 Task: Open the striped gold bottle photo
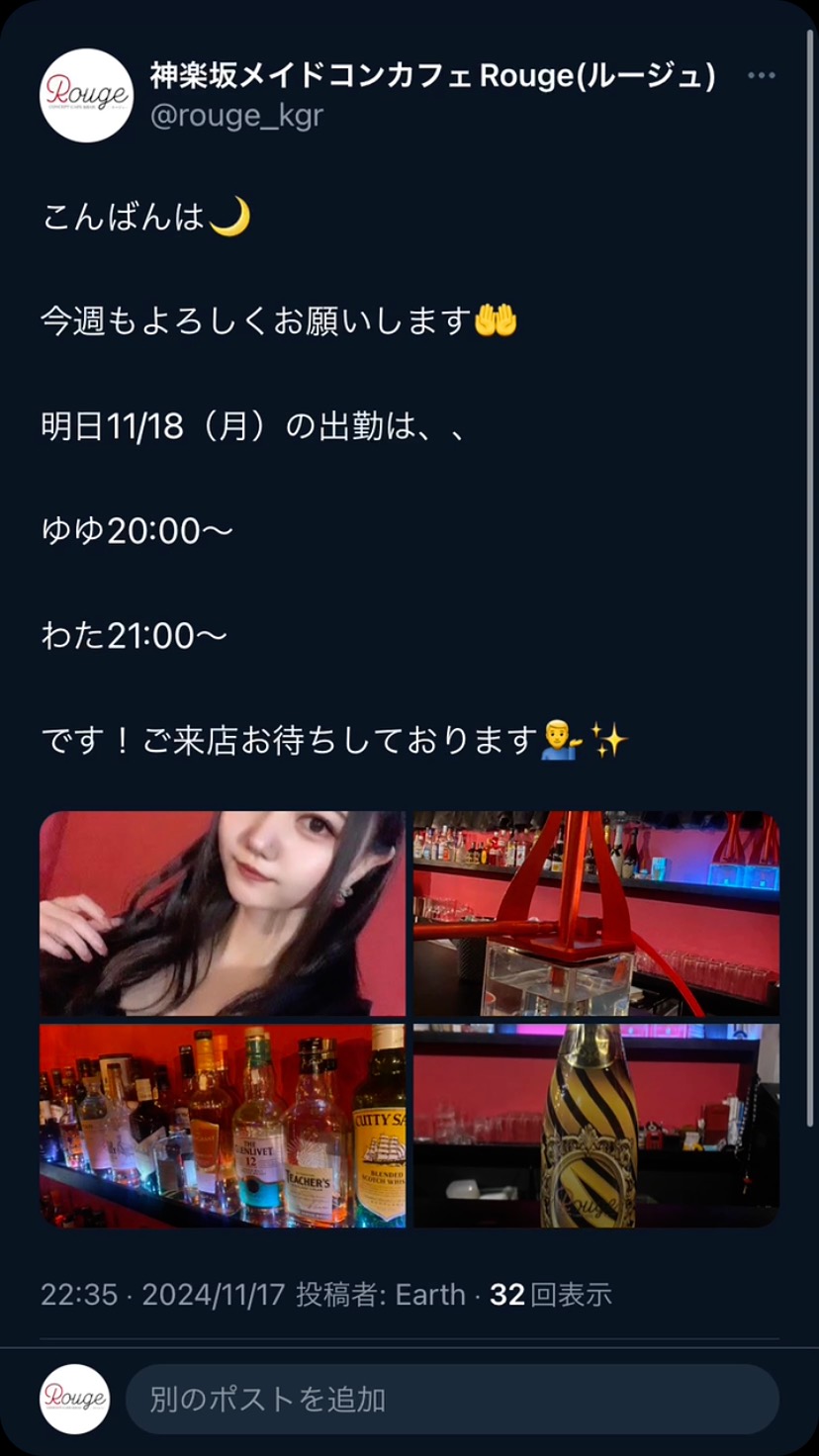tap(595, 1126)
